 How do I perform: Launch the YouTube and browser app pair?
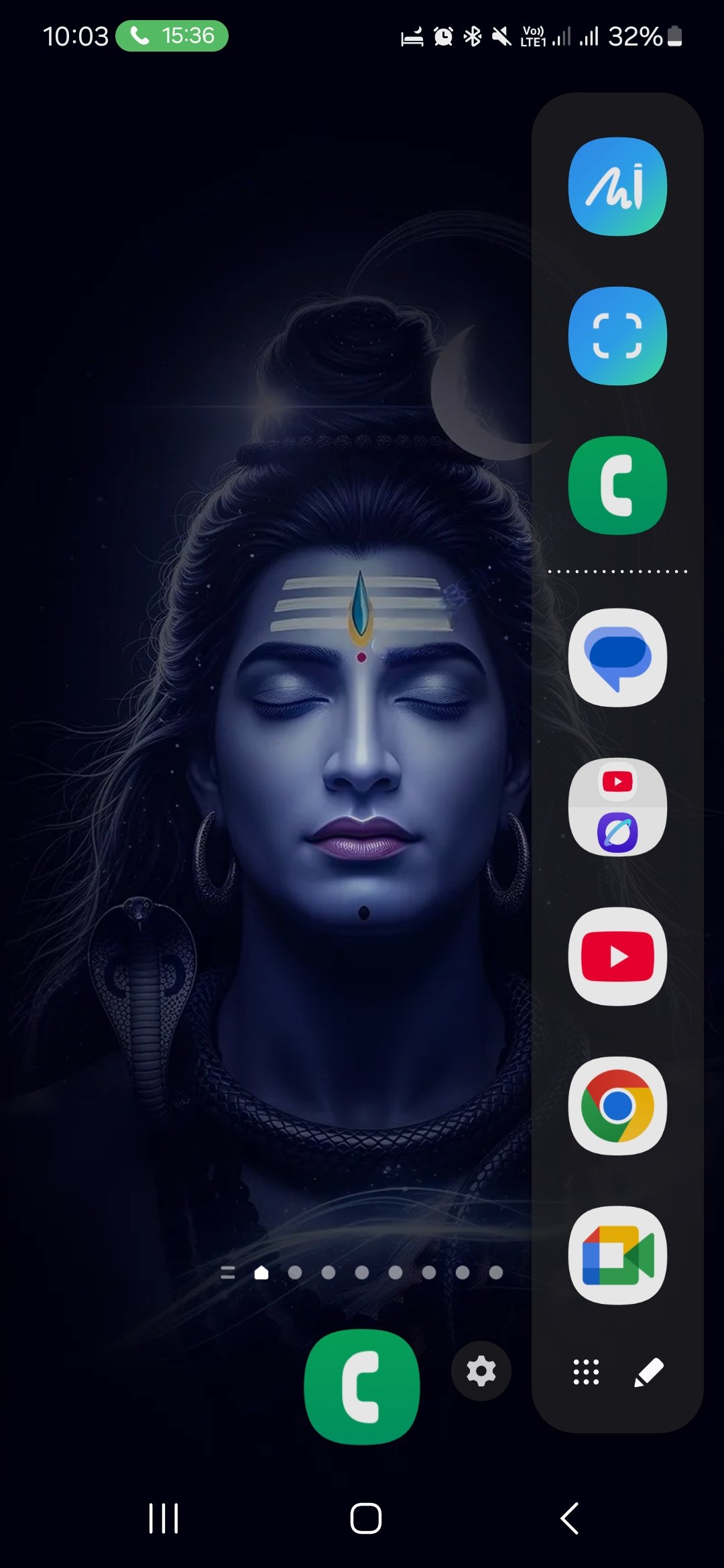click(617, 807)
